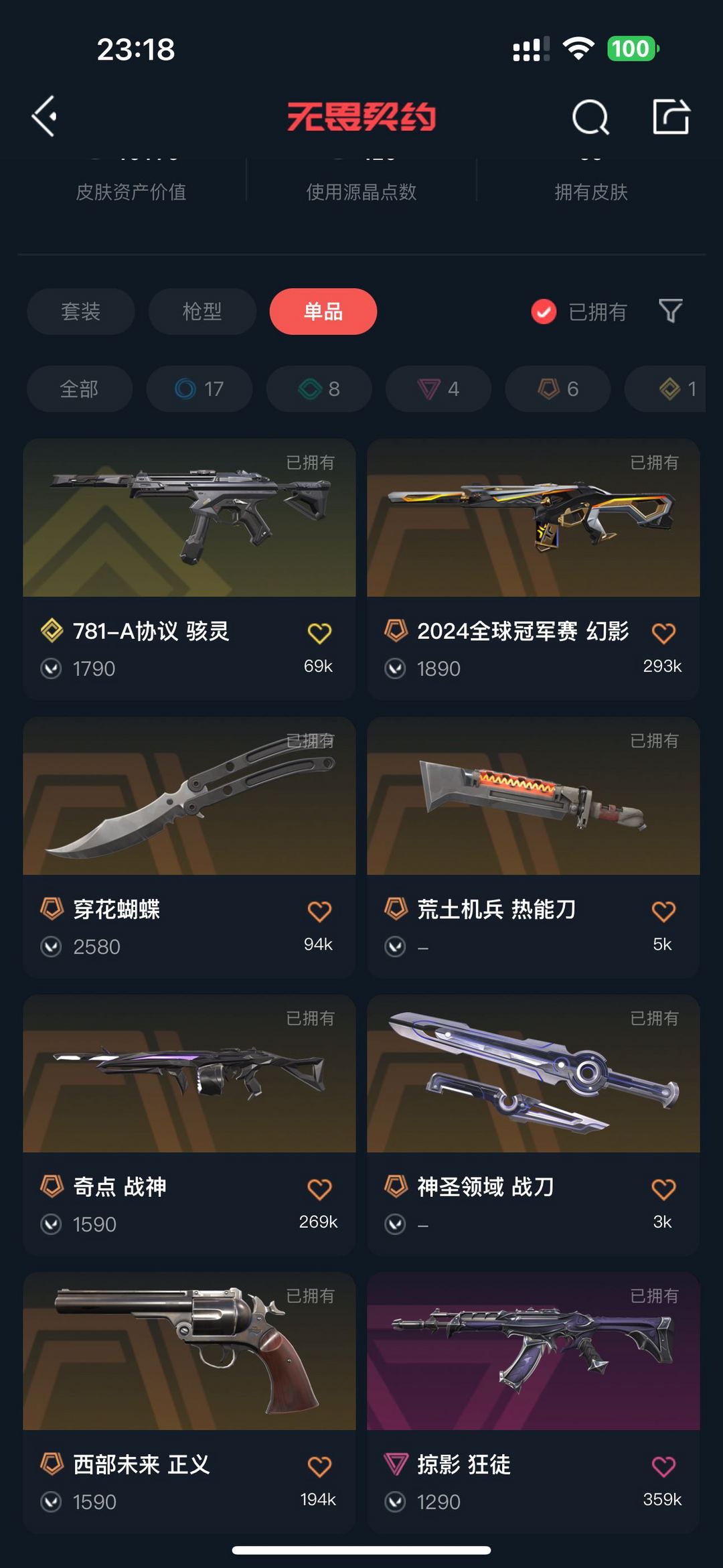Open the 奇点 战神 skin card

tap(189, 1125)
